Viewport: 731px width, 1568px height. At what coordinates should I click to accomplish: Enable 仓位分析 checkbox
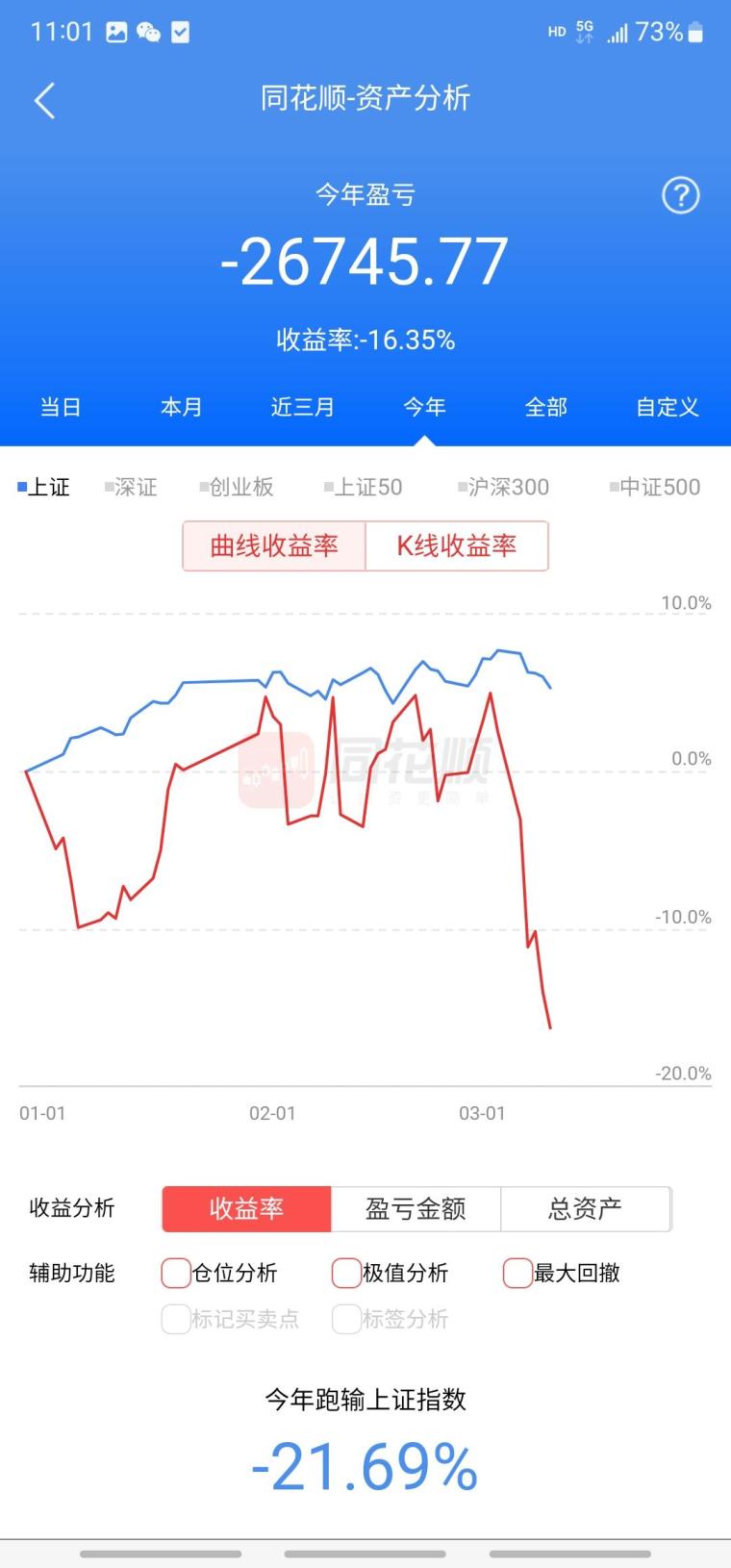176,1273
